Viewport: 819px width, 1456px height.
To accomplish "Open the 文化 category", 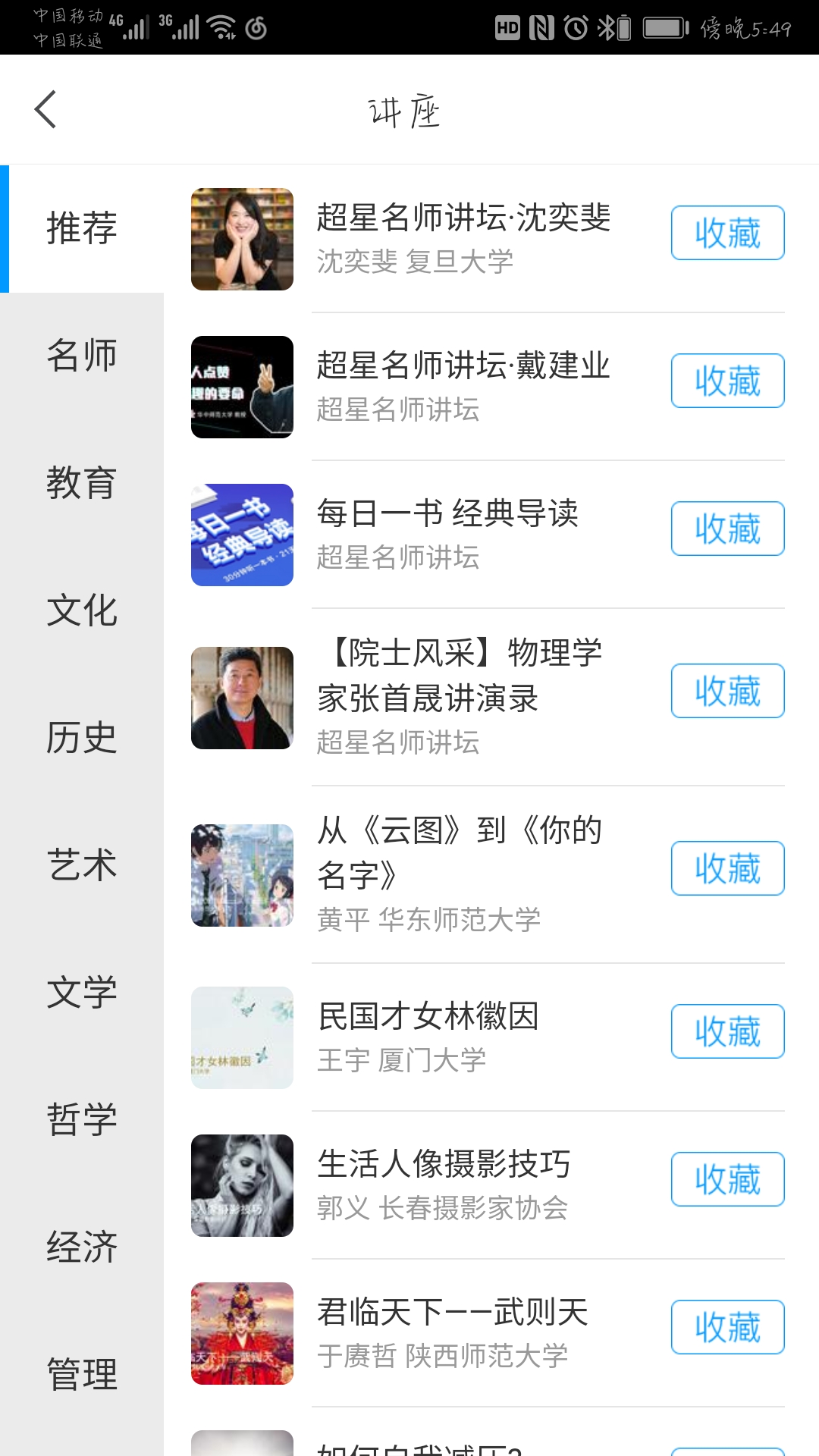I will 82,610.
